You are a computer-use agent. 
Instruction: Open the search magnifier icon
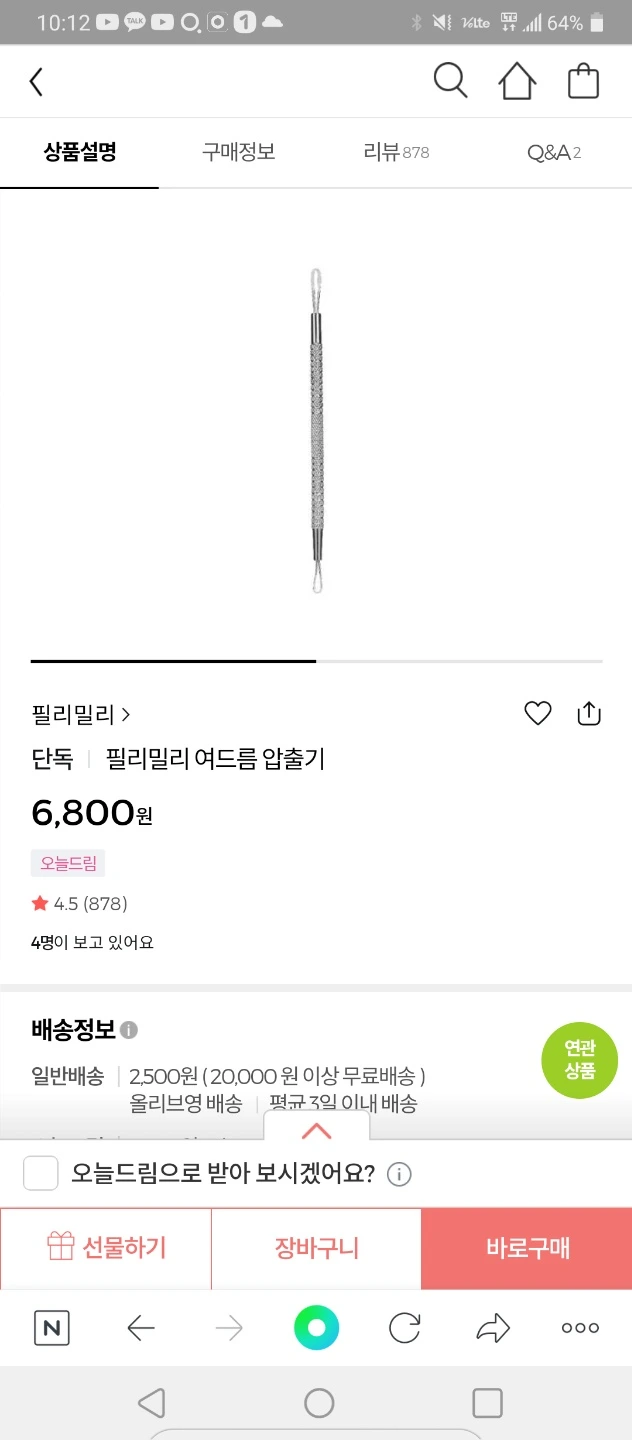[450, 80]
